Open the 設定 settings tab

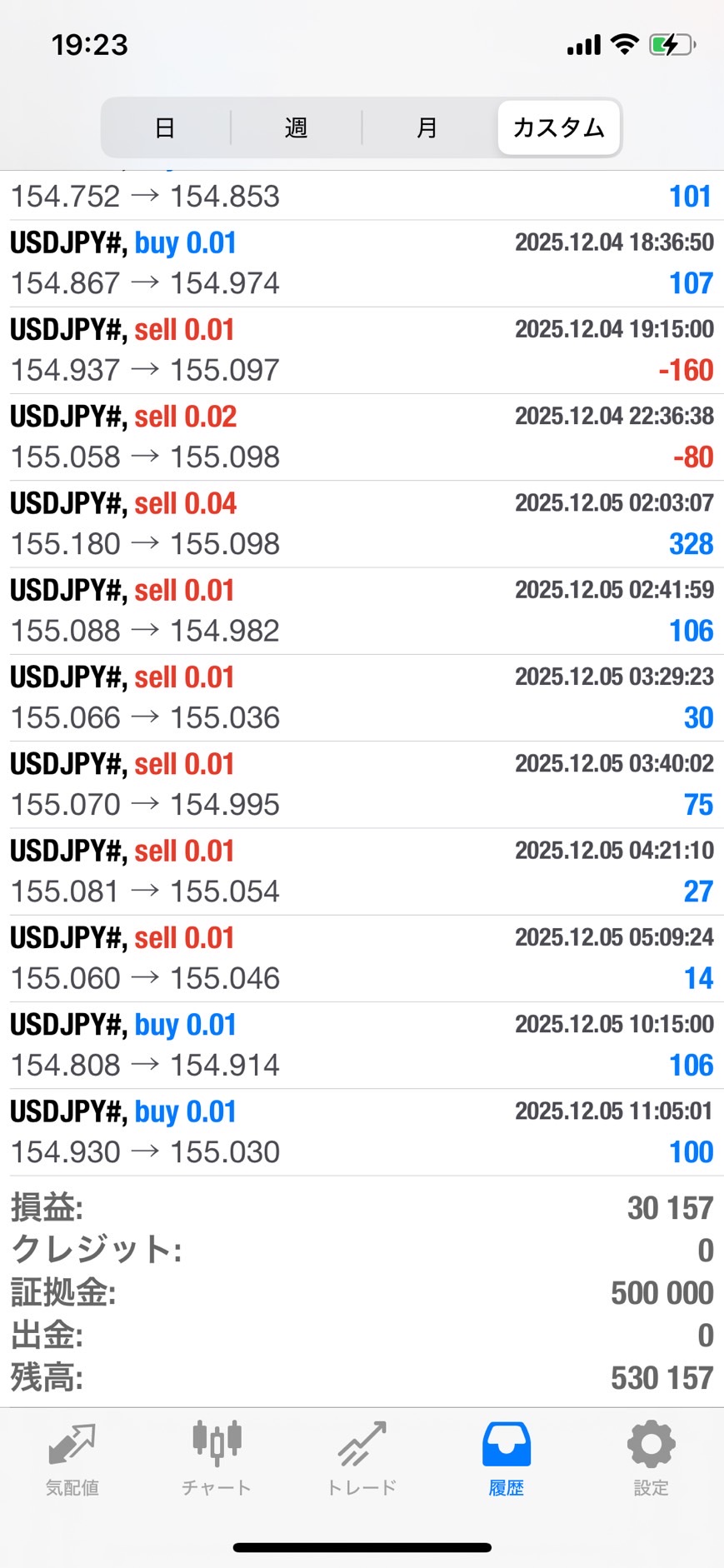coord(651,1460)
